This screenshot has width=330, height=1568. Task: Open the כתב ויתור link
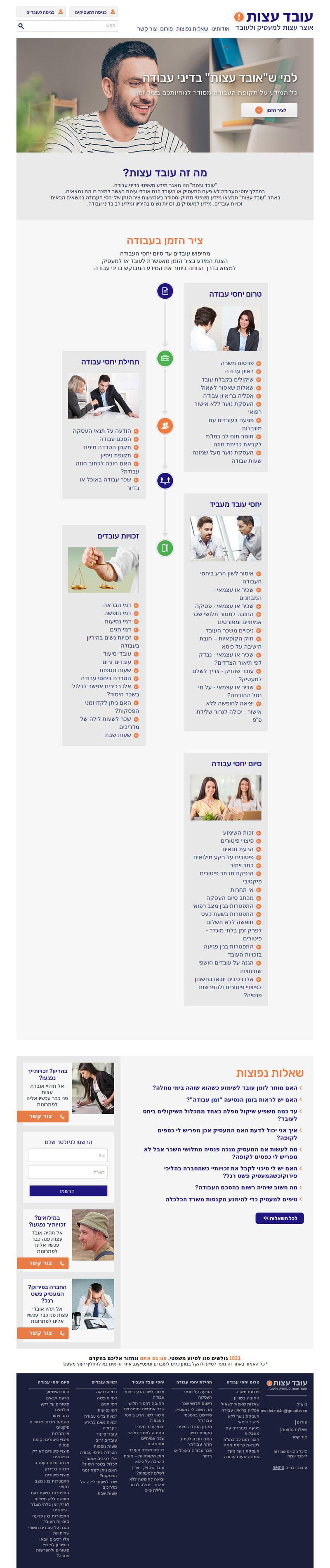pyautogui.click(x=241, y=865)
